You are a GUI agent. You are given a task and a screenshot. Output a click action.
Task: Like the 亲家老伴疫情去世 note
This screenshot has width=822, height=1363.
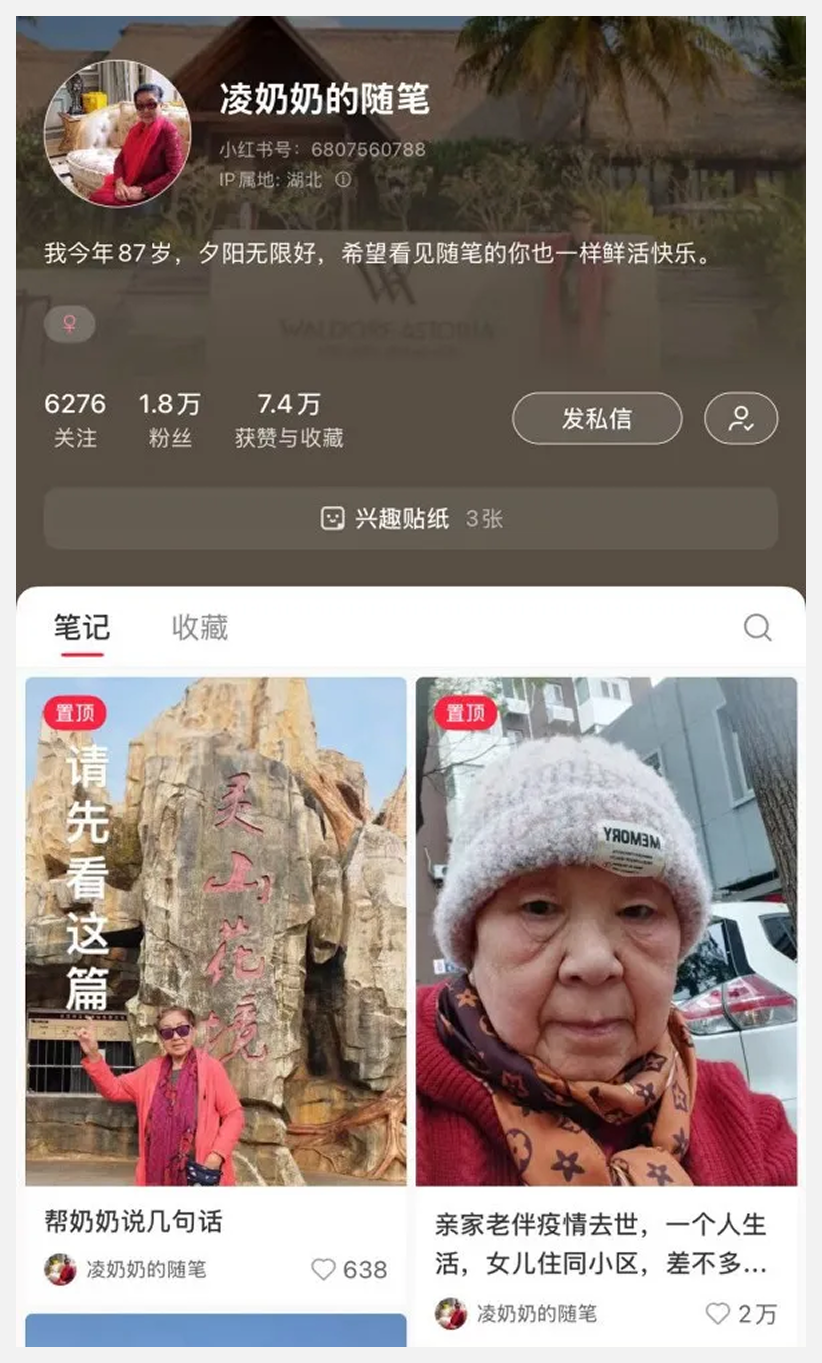pos(717,1313)
